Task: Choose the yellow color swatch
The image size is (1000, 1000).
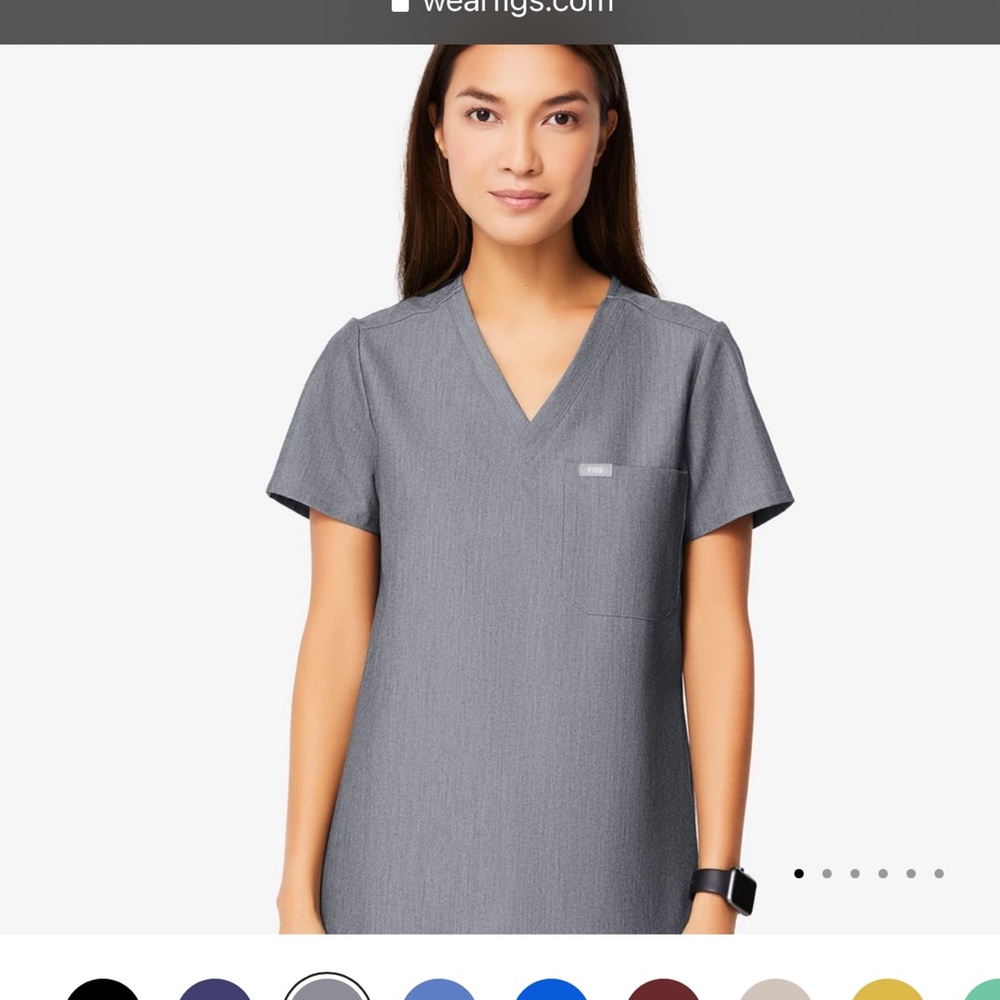Action: (887, 990)
